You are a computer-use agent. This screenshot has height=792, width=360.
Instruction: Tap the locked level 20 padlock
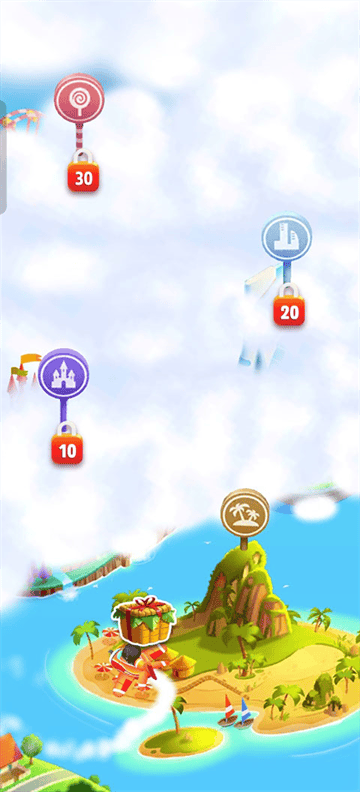[289, 305]
